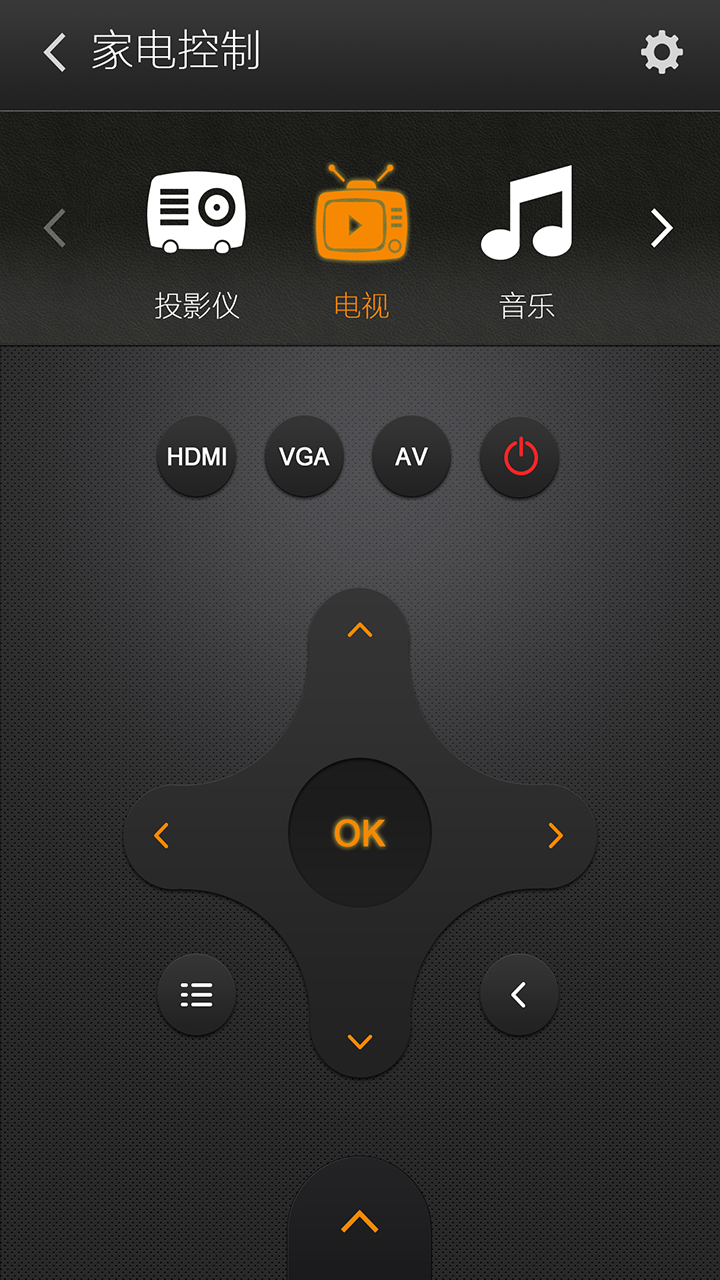The height and width of the screenshot is (1280, 720).
Task: Show previous devices with left chevron
Action: 55,228
